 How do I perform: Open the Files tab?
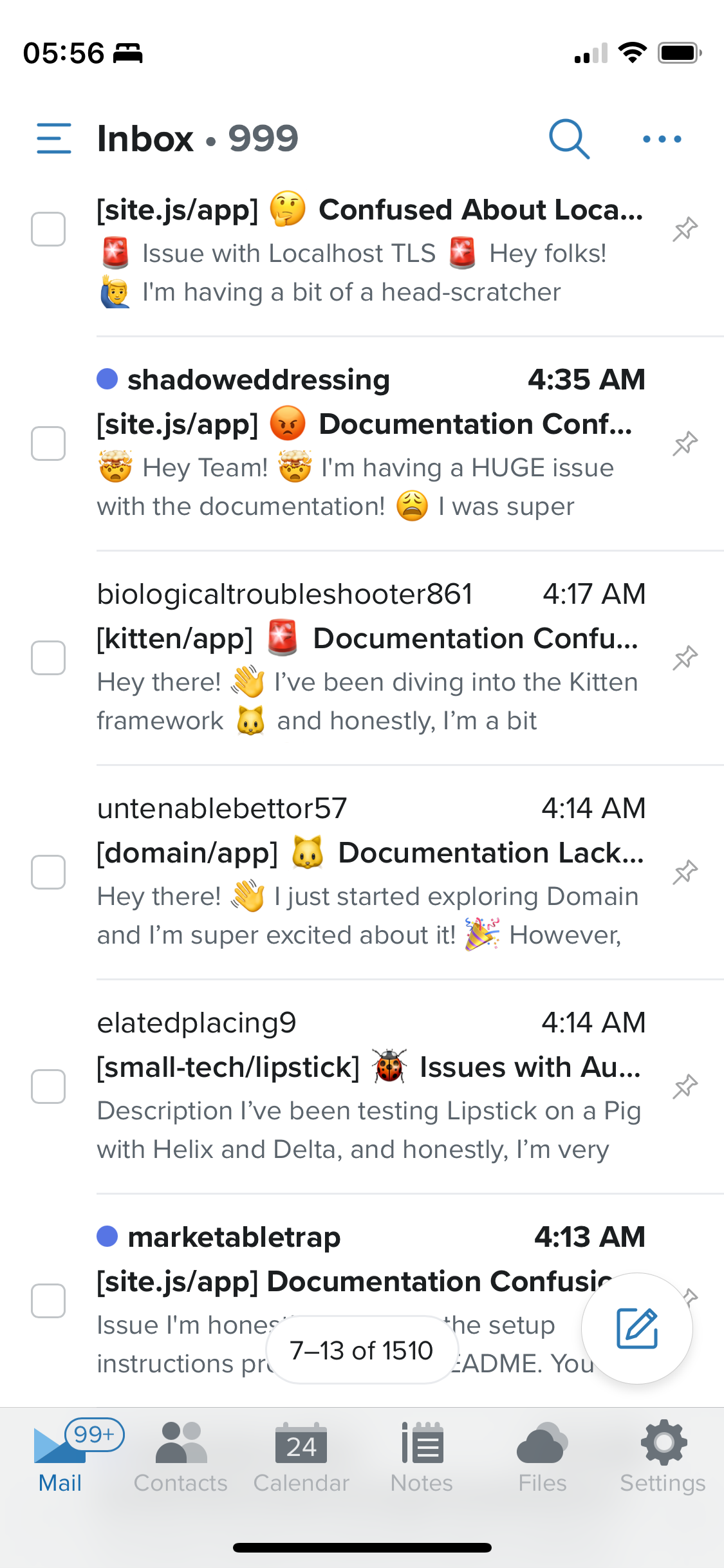point(543,1457)
